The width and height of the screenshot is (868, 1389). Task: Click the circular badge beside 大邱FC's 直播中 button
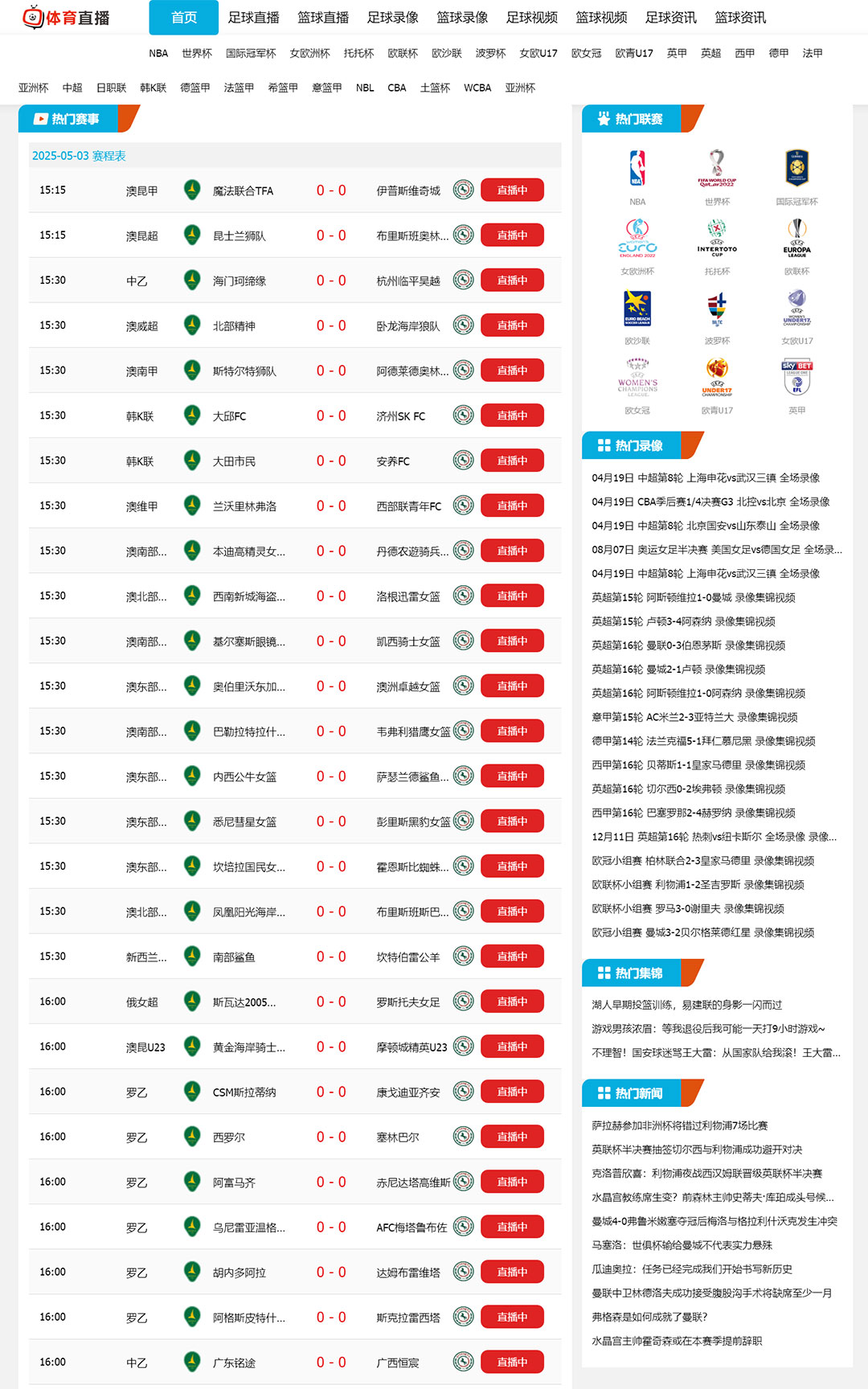tap(462, 416)
